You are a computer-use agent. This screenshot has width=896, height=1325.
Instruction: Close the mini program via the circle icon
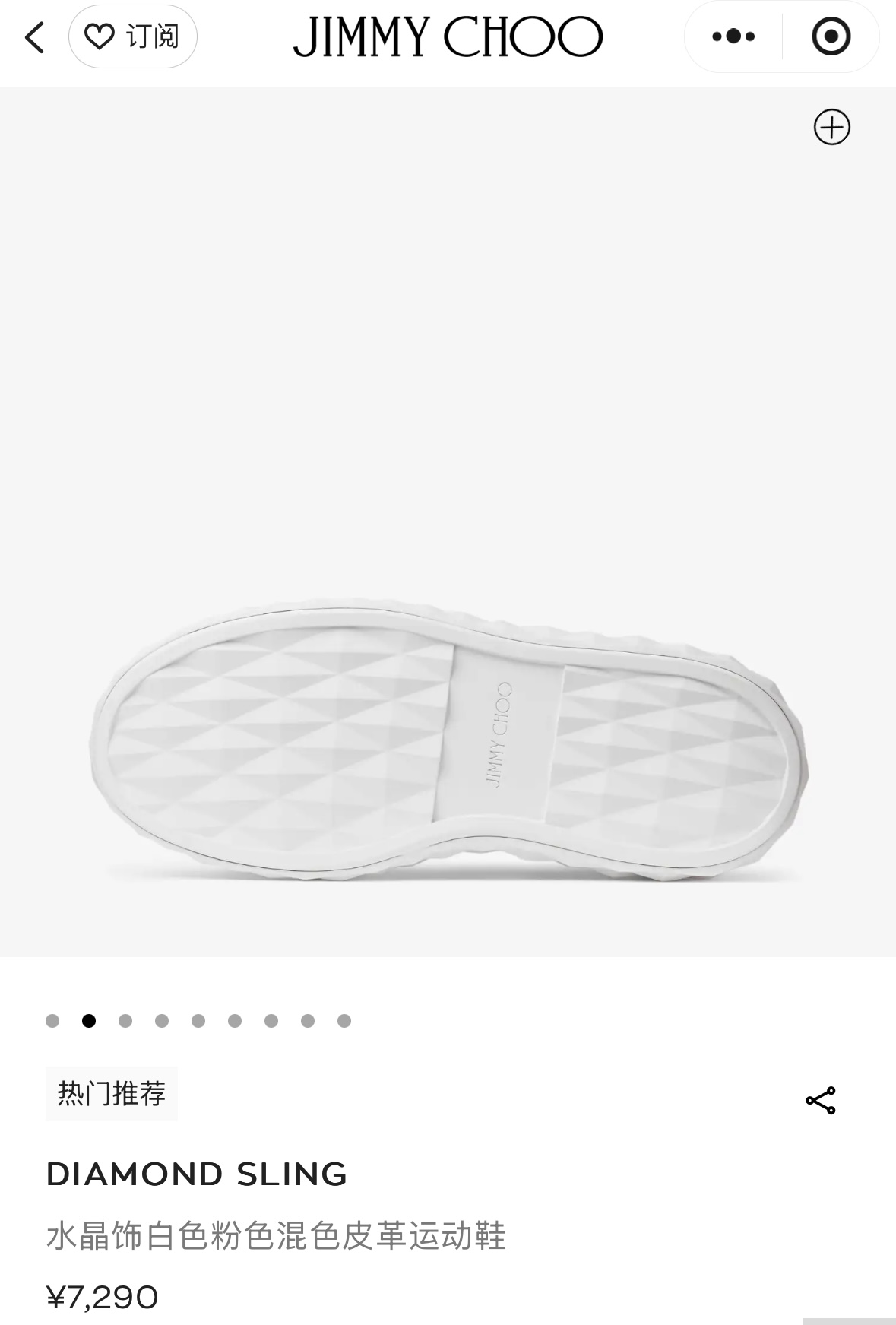coord(831,36)
